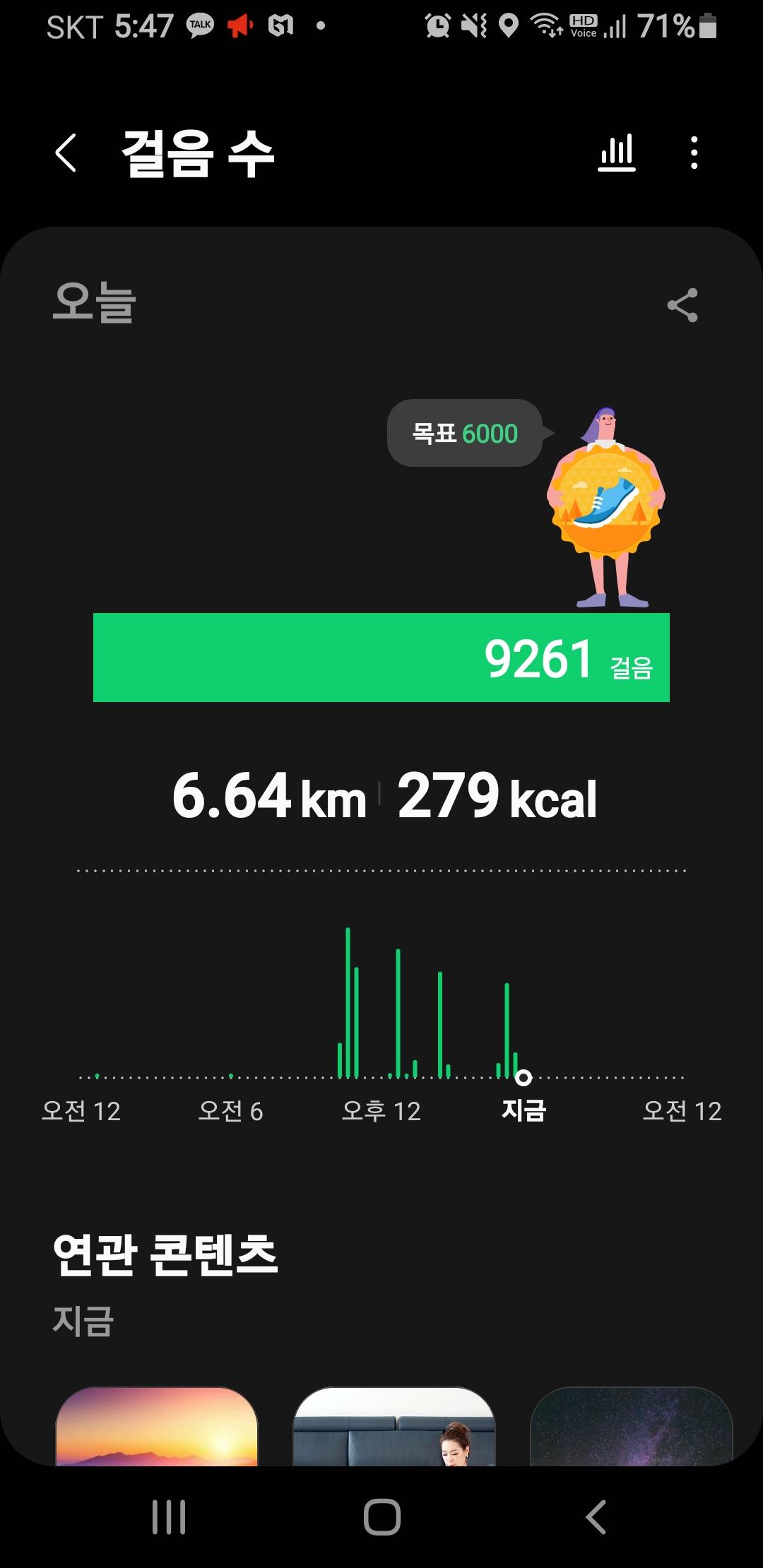
Task: Open the woman on sofa content card
Action: pyautogui.click(x=394, y=1427)
